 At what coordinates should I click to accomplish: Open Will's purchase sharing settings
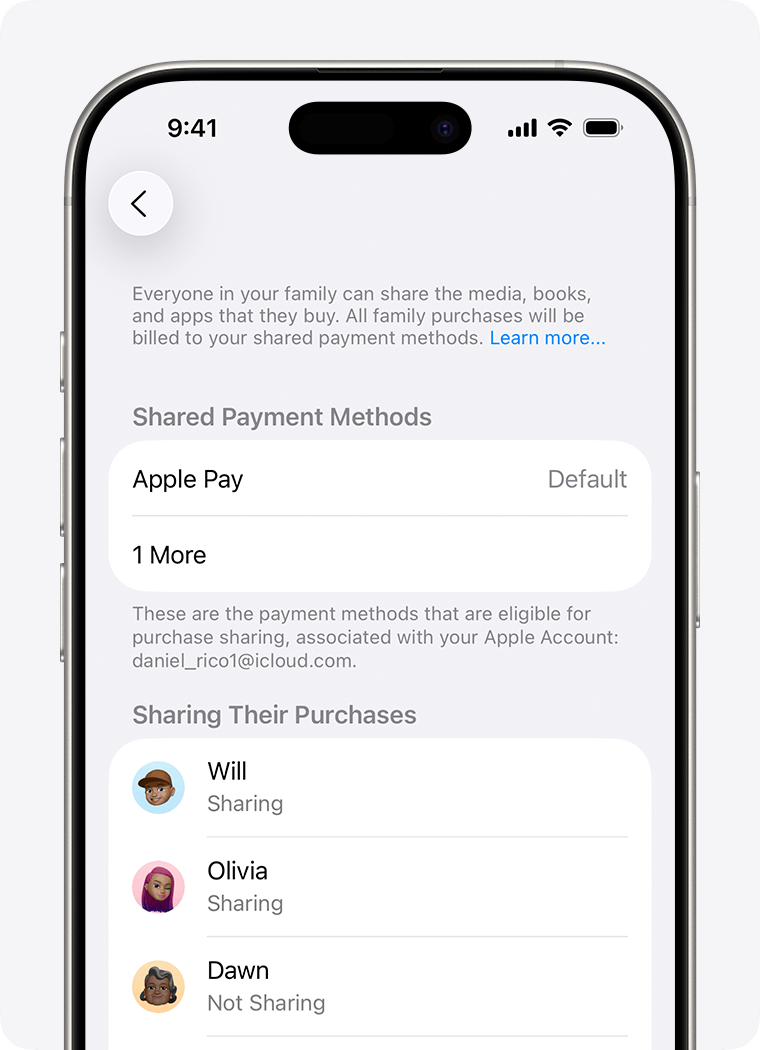pyautogui.click(x=379, y=787)
